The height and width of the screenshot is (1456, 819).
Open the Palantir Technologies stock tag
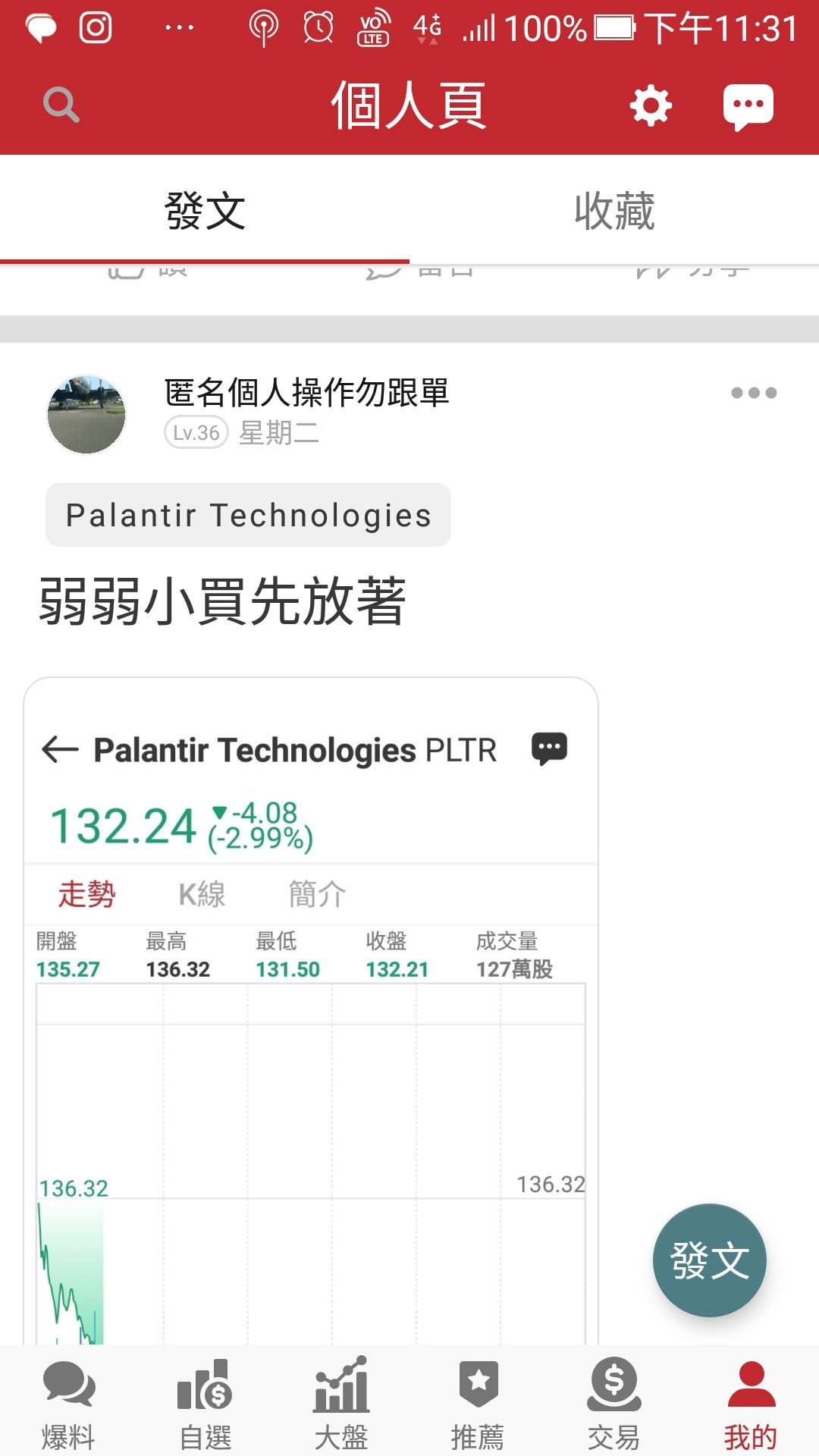coord(248,515)
